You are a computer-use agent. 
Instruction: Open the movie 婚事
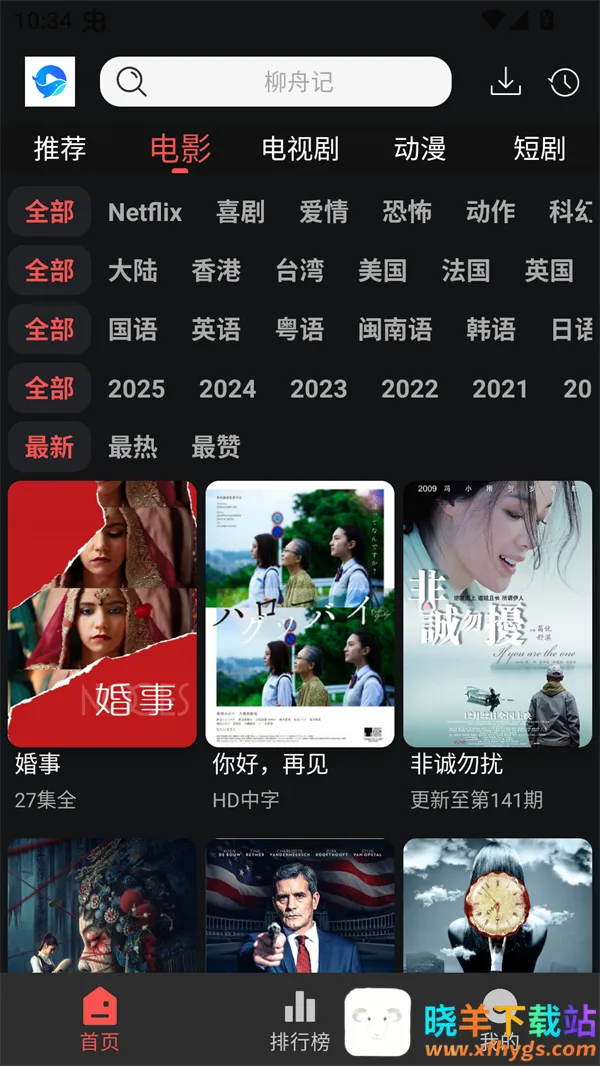coord(102,614)
